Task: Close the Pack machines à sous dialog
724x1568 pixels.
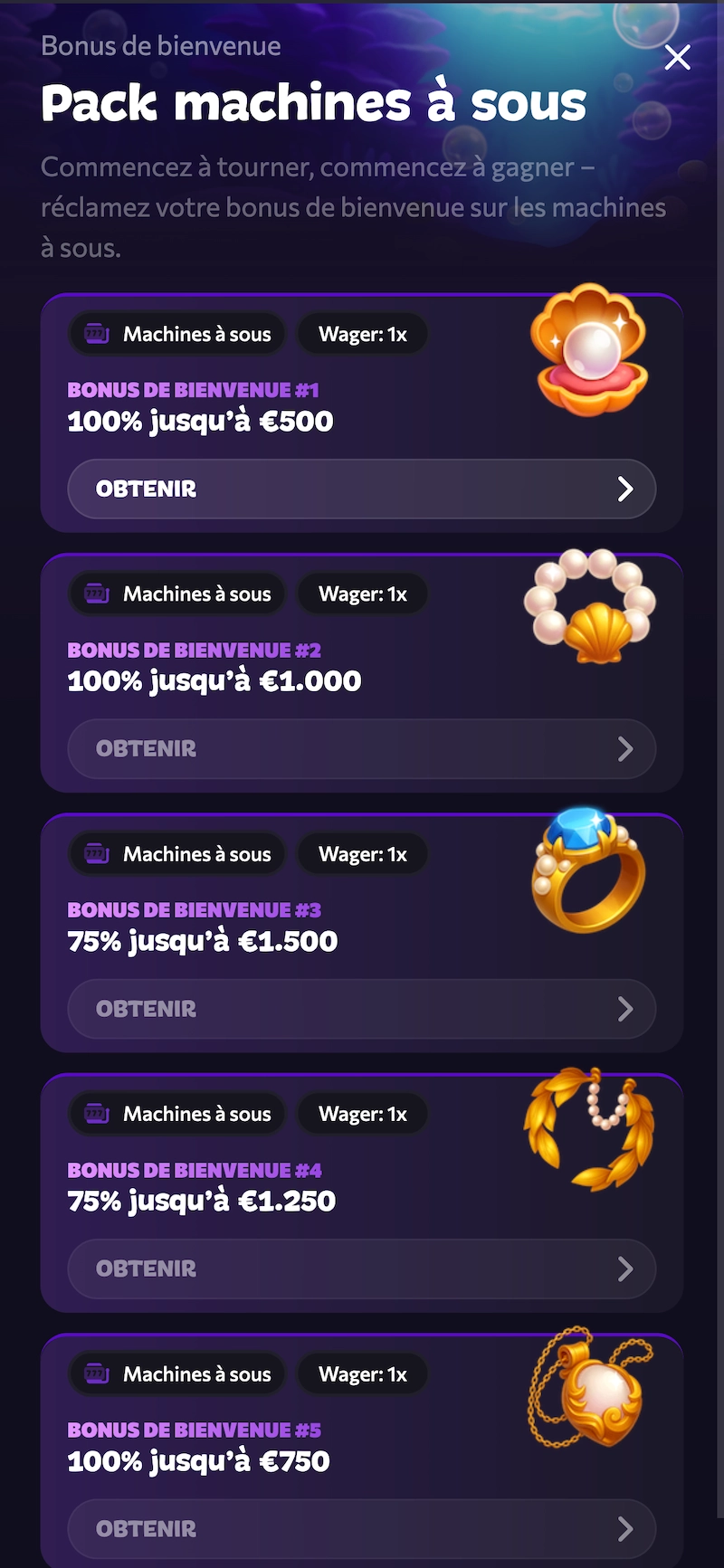Action: click(677, 56)
